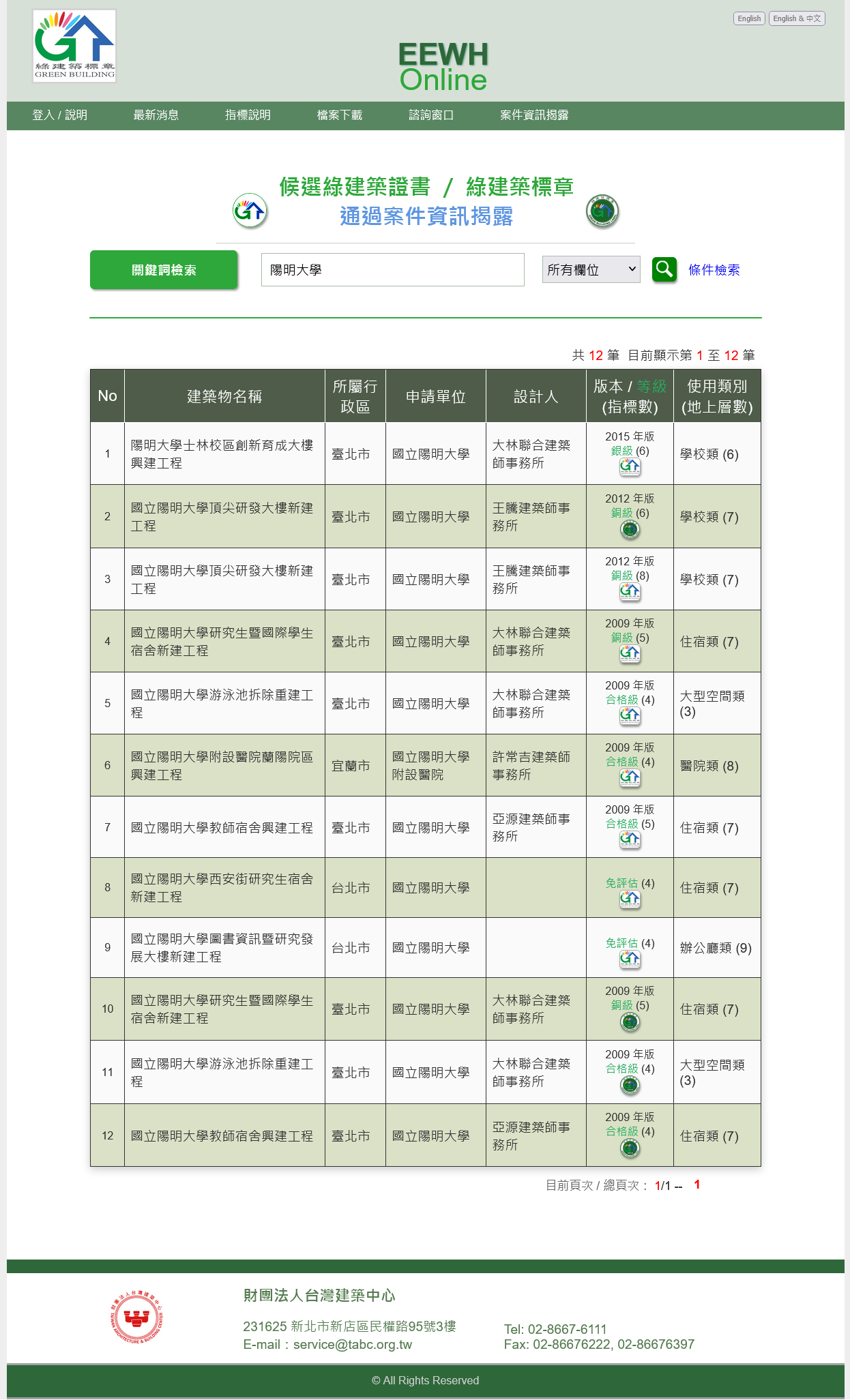850x1400 pixels.
Task: Open the 登入 / 說明 menu
Action: (59, 115)
